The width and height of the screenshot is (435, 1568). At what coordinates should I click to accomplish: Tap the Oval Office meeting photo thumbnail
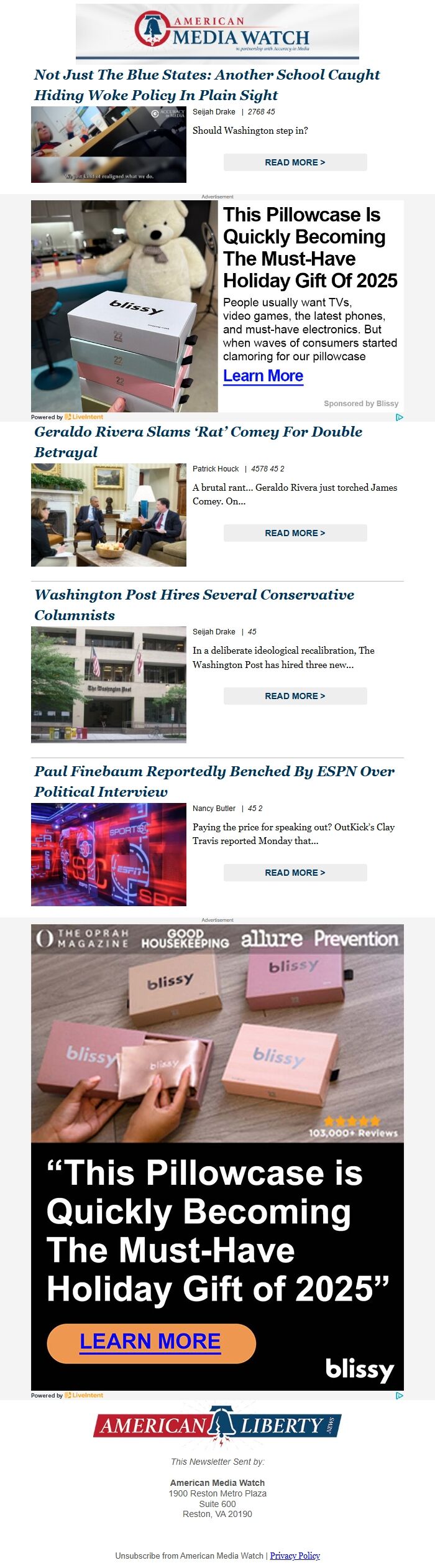(109, 515)
